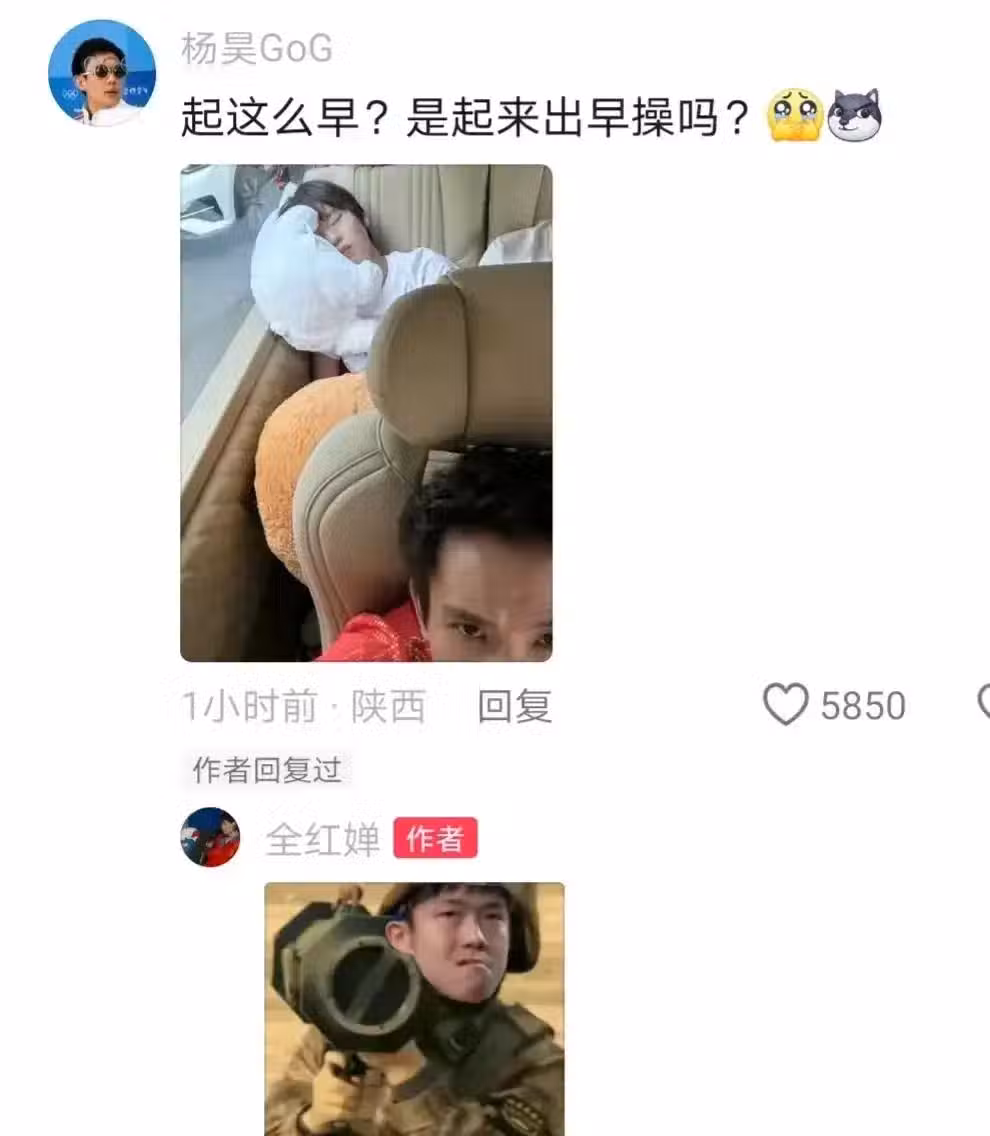Viewport: 990px width, 1136px height.
Task: Like 杨昊GoG's comment with 5850 likes
Action: (x=786, y=706)
